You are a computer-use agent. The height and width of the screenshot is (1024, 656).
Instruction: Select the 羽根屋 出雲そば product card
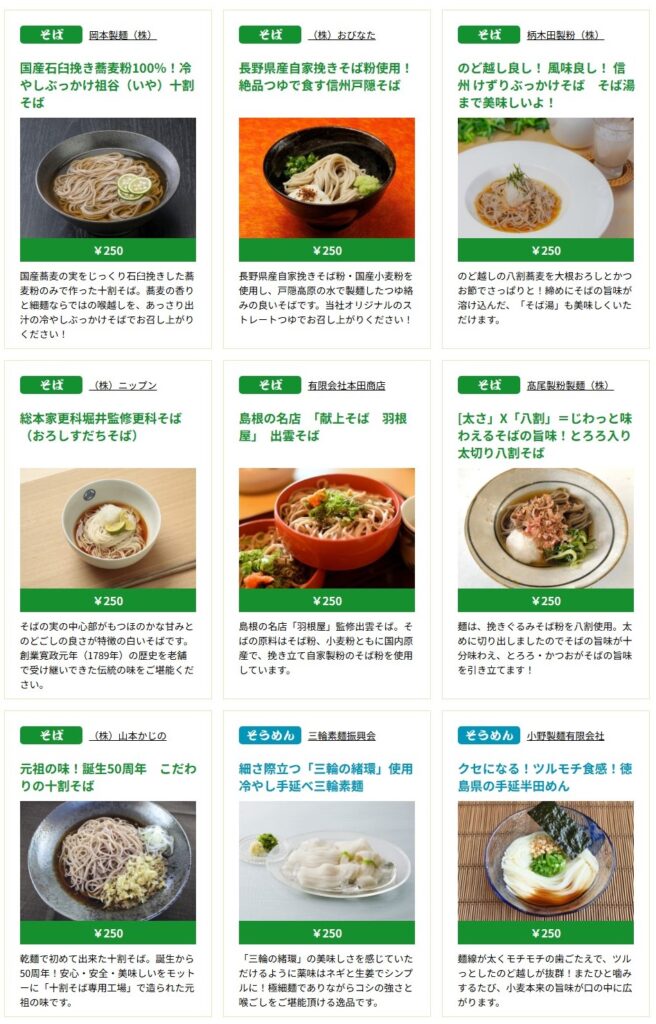(326, 527)
